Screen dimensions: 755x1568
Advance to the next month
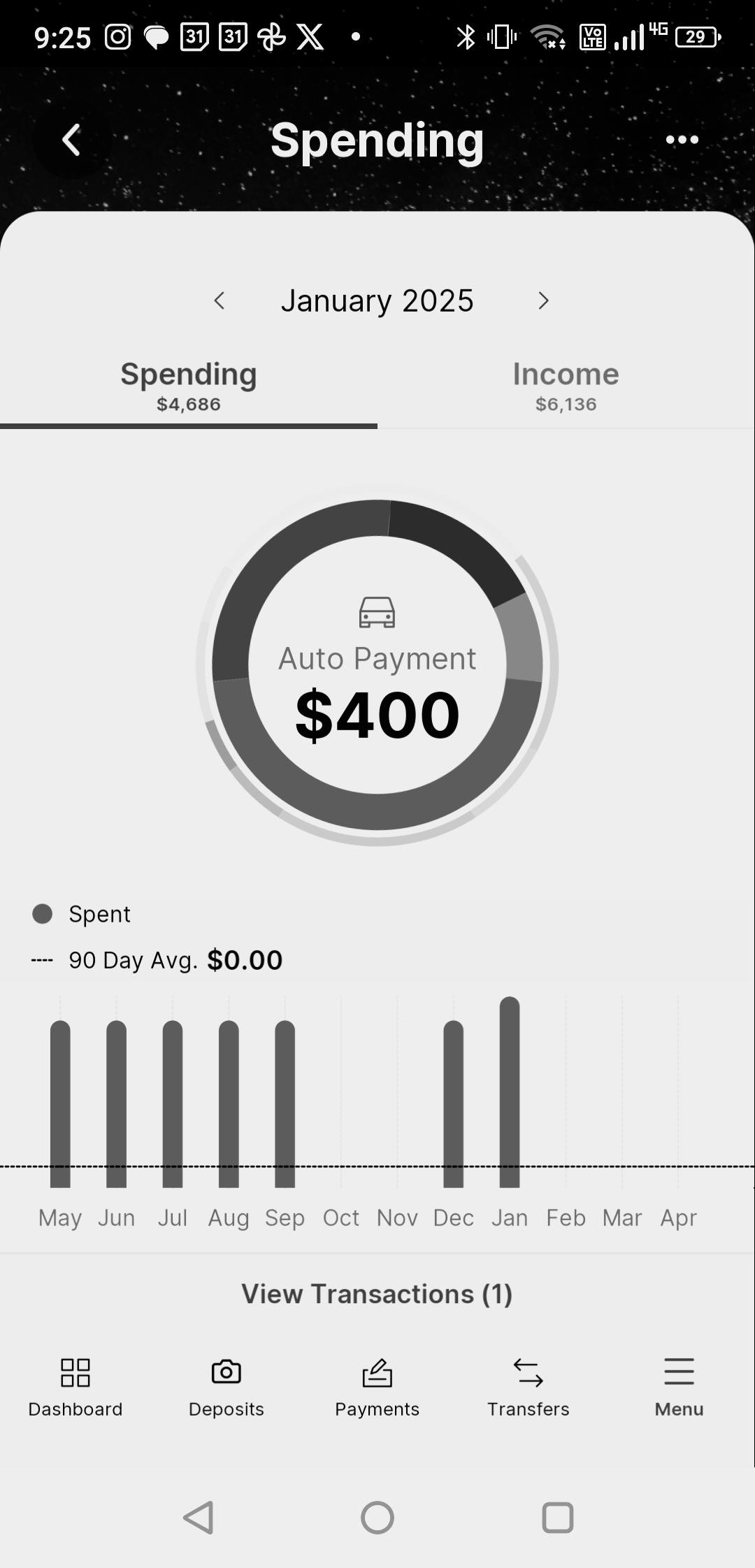[x=543, y=301]
